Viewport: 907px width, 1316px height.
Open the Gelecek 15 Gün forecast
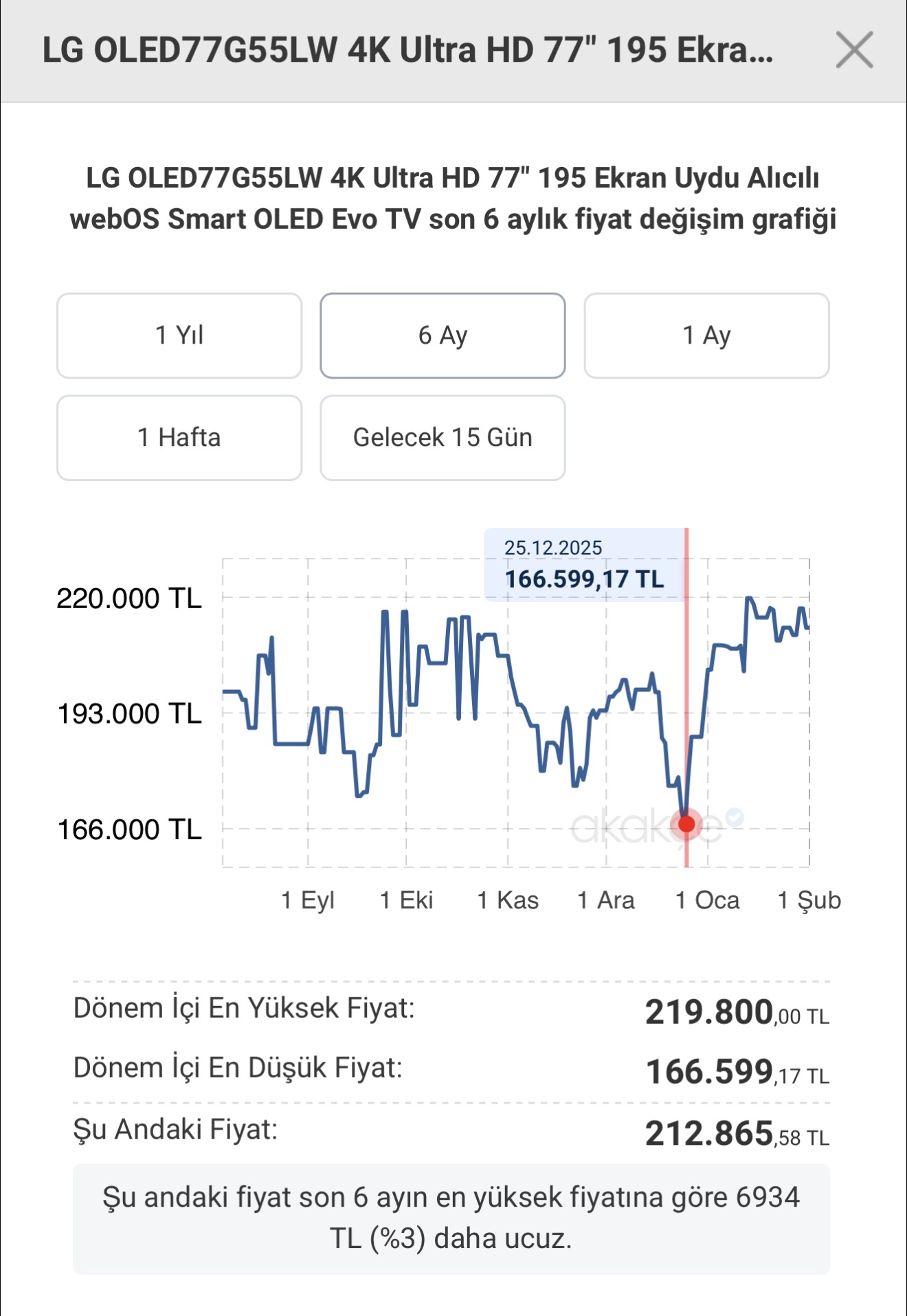(x=443, y=438)
